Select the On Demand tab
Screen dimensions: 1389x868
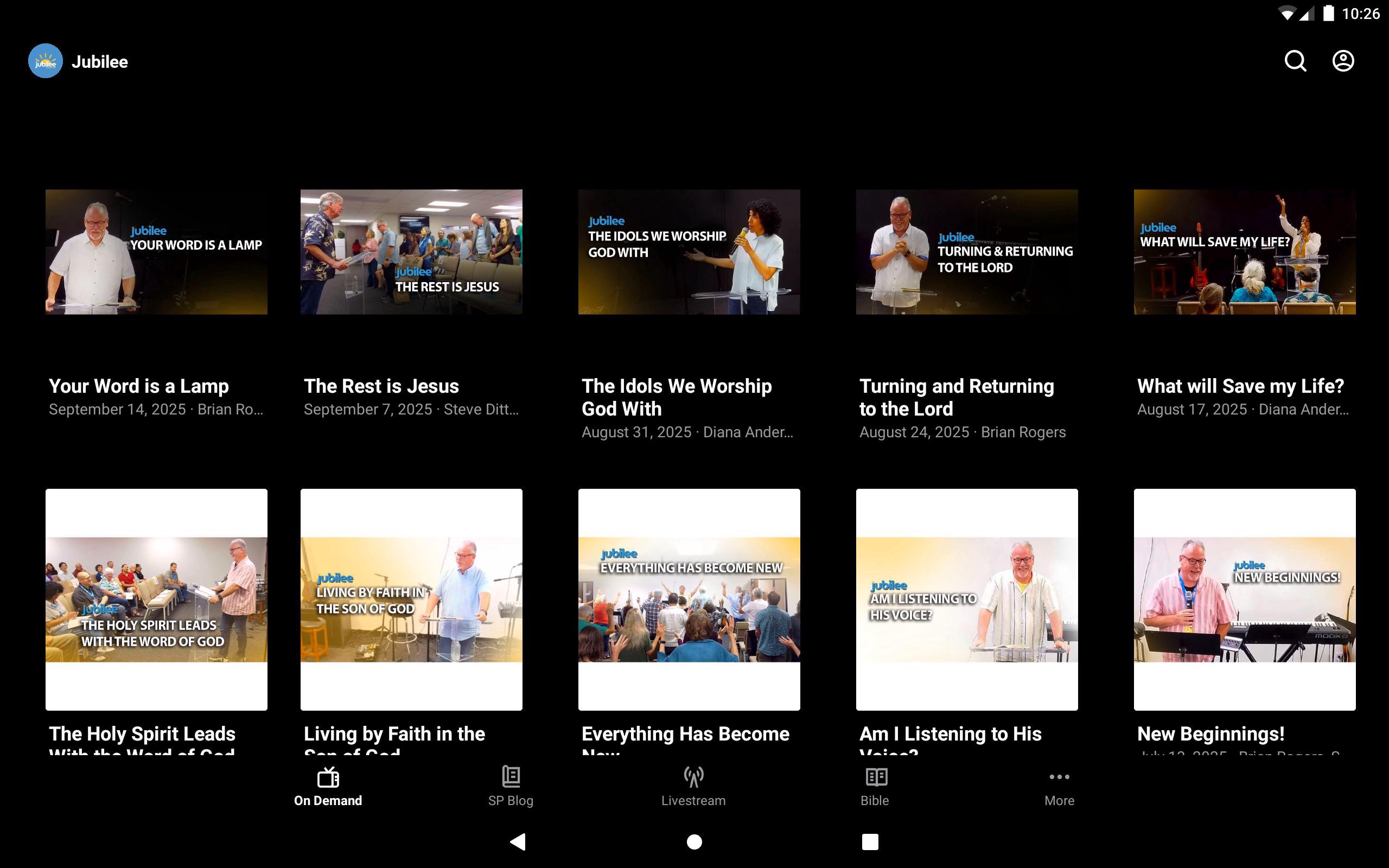328,787
